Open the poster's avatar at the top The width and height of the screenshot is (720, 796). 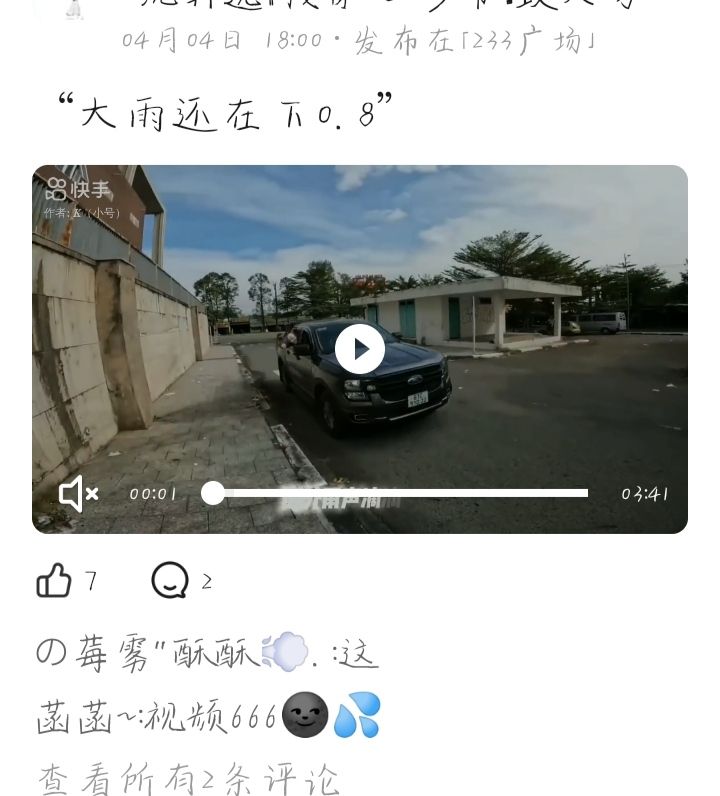tap(75, 9)
